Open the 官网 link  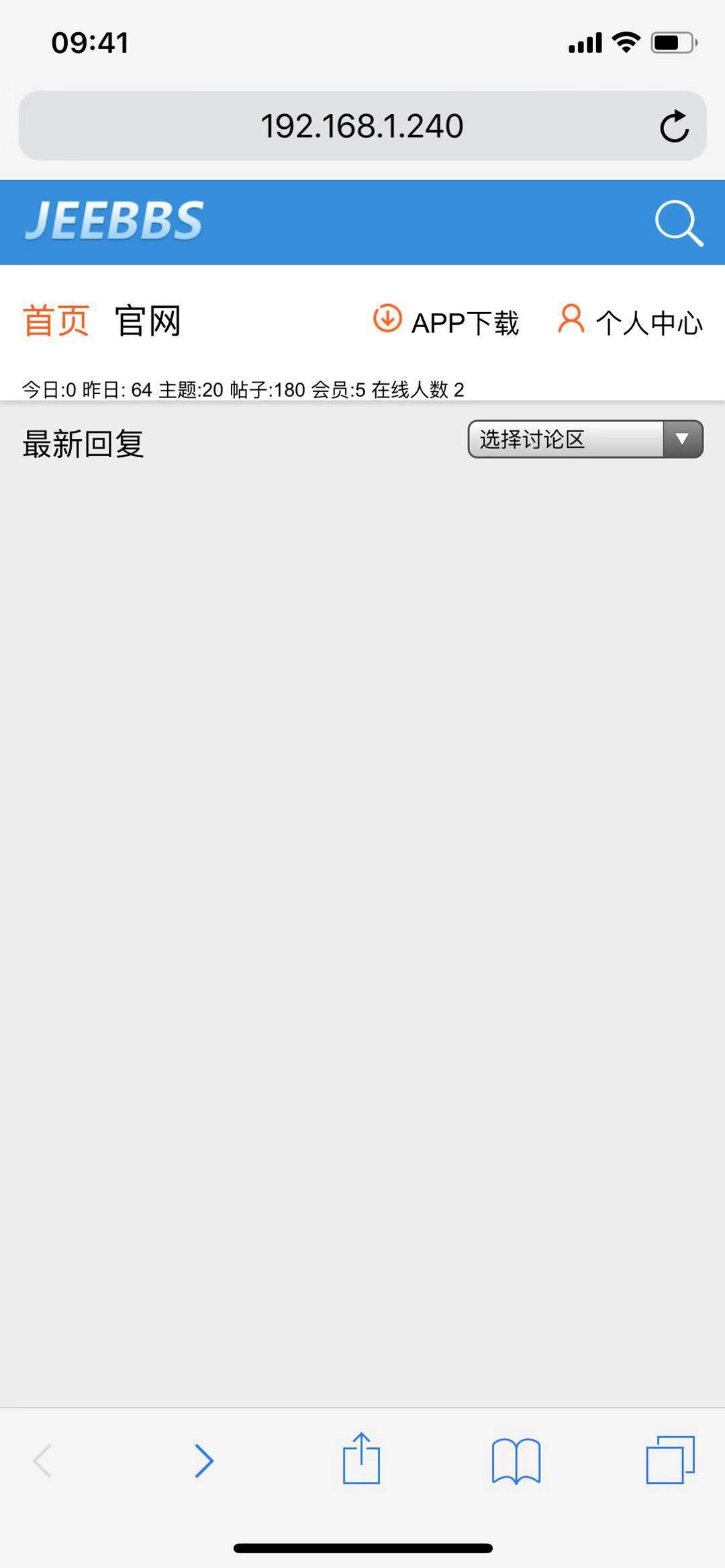click(148, 321)
